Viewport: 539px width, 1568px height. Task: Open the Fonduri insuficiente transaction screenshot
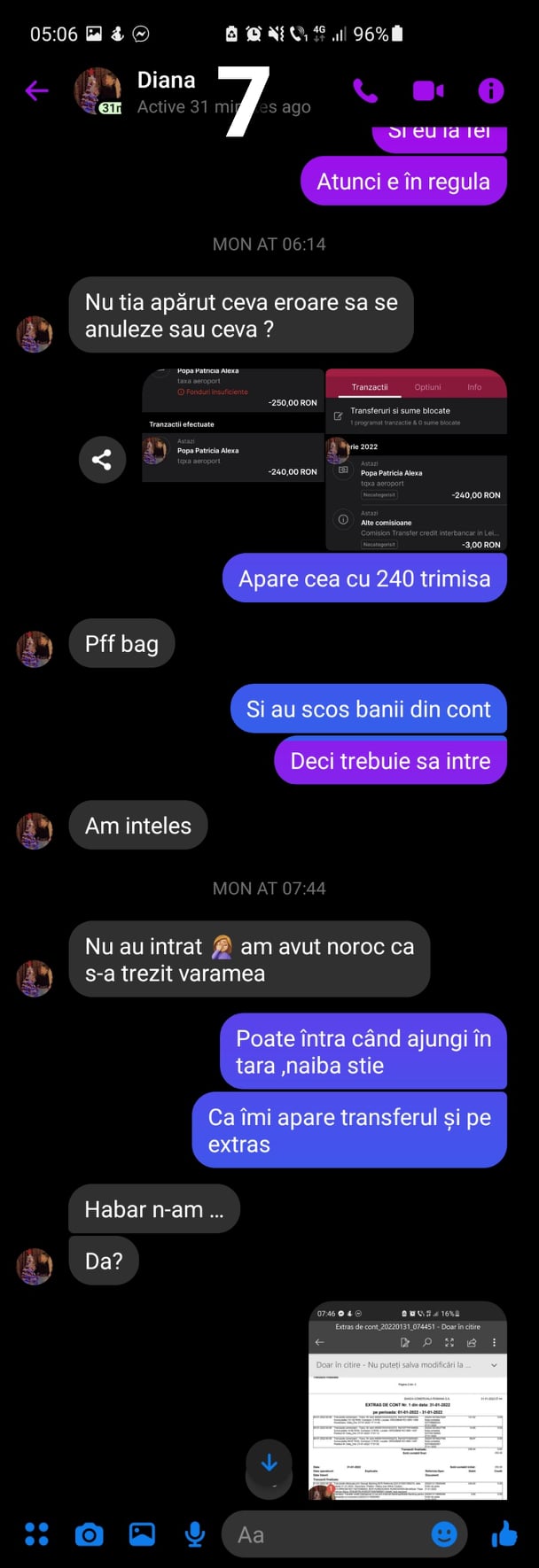232,425
